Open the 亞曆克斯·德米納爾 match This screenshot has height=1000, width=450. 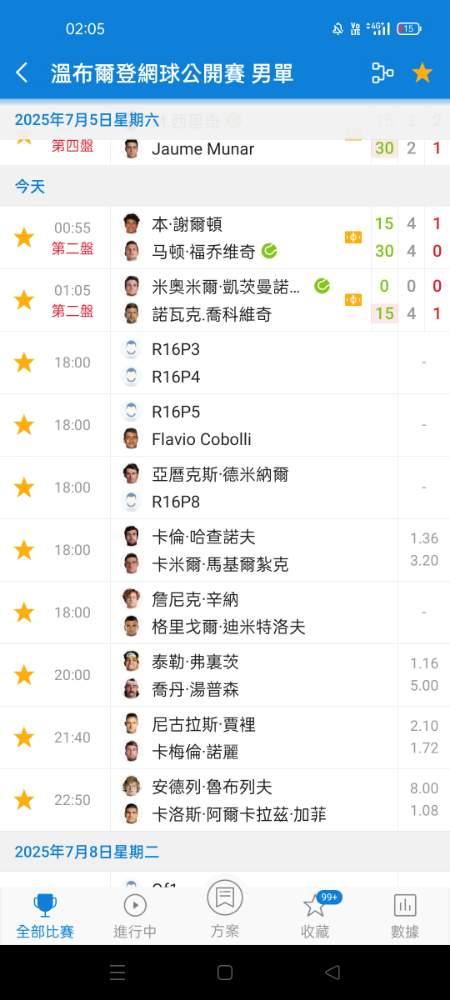[x=225, y=487]
